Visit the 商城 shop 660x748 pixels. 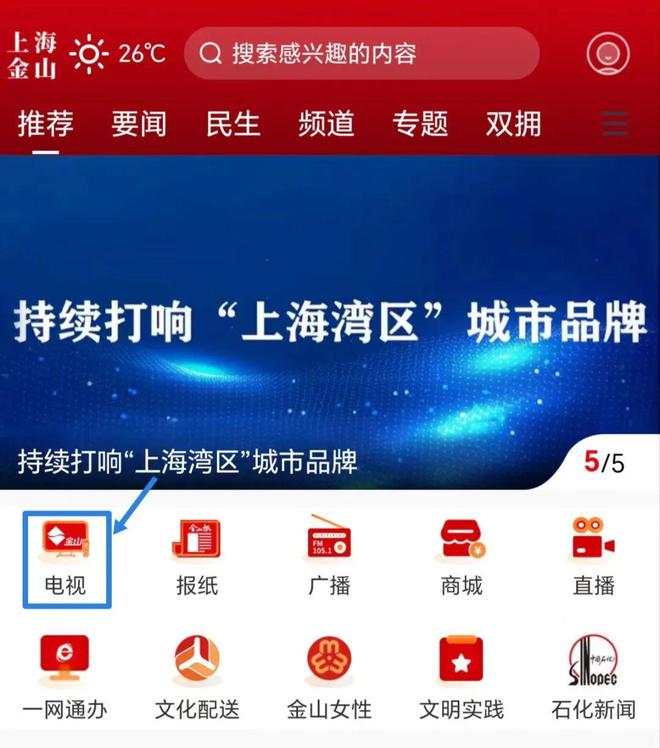coord(461,559)
